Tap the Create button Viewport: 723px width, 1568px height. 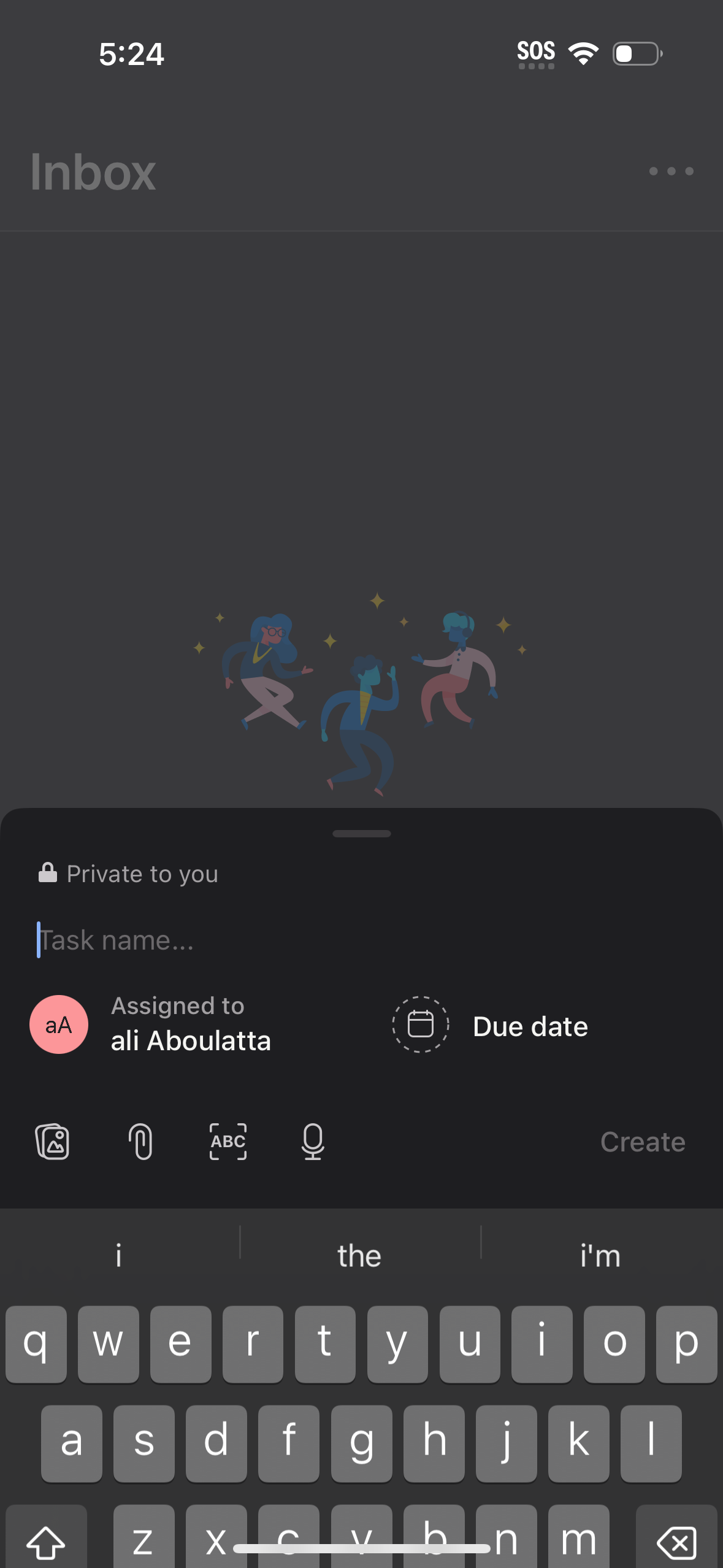coord(642,1140)
